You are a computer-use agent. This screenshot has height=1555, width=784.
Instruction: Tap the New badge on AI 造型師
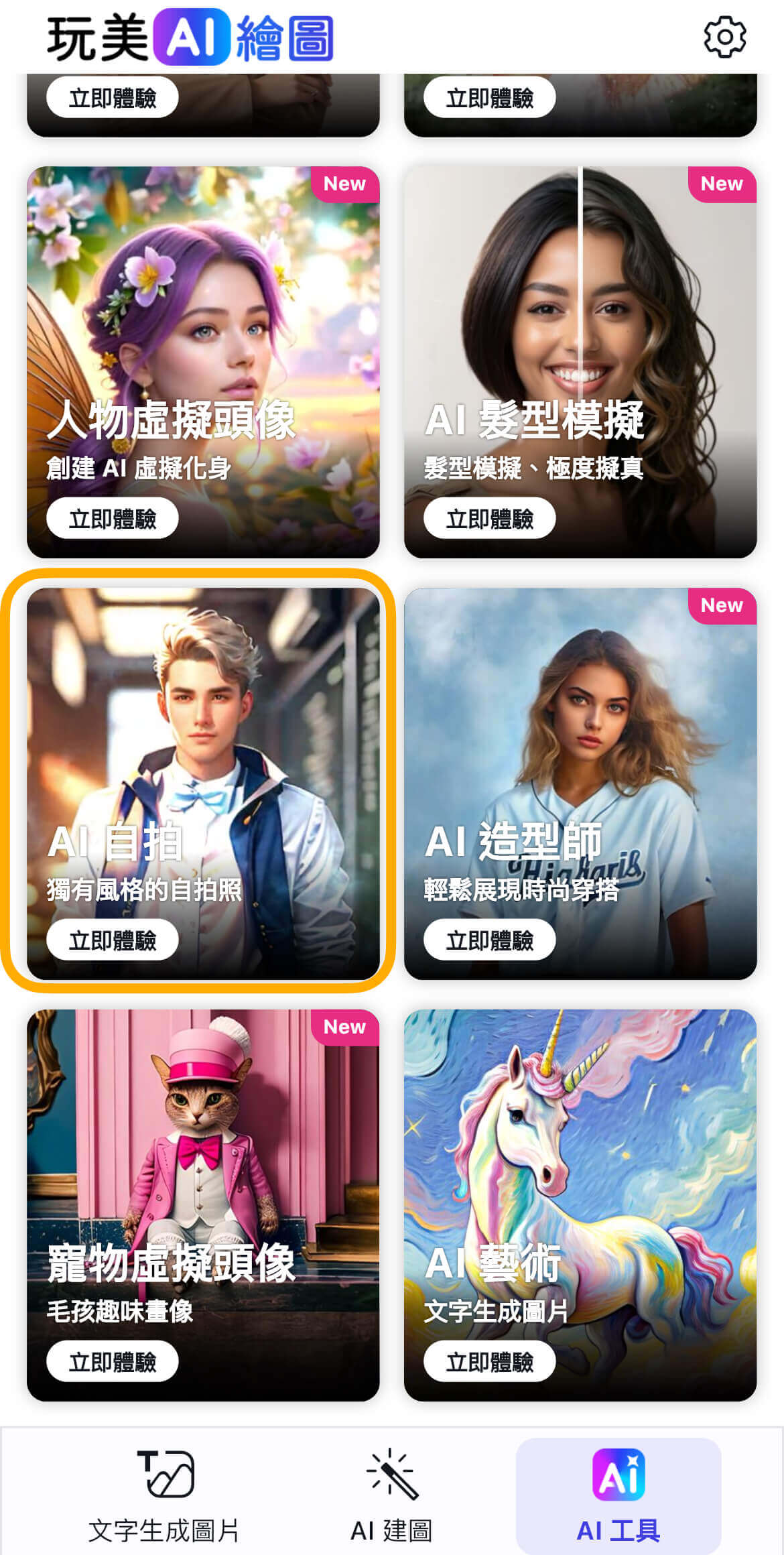[x=722, y=605]
